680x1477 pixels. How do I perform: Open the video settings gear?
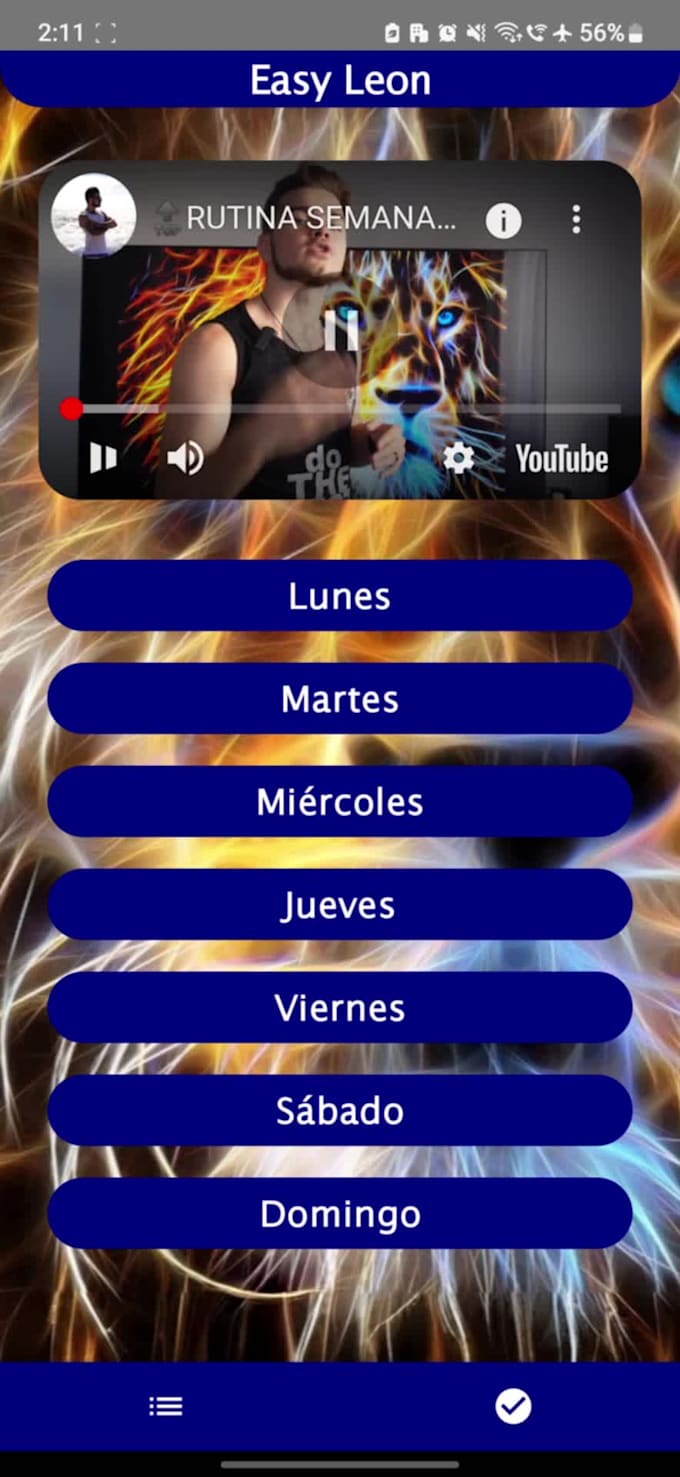458,459
